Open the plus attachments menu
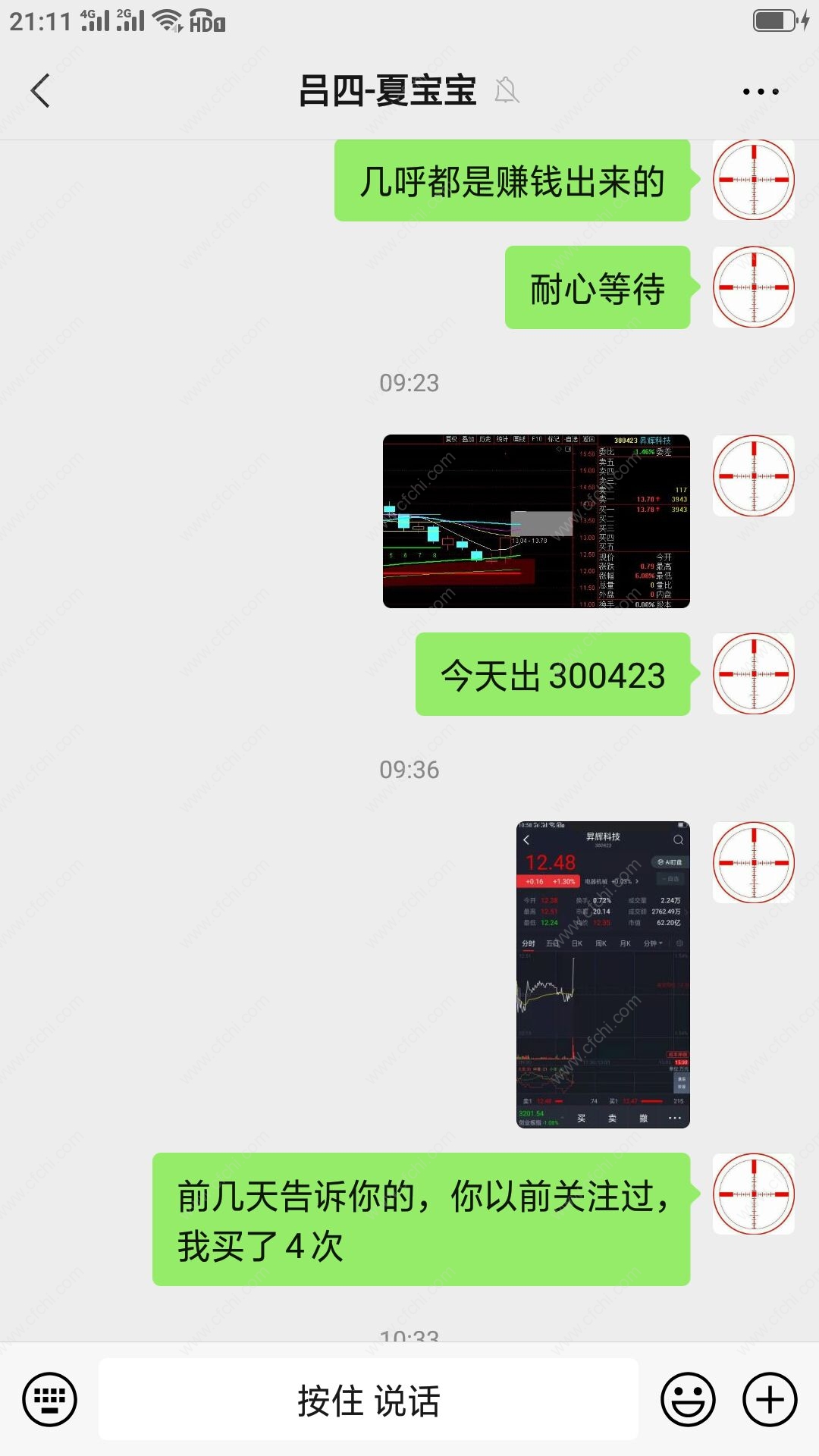The height and width of the screenshot is (1456, 819). tap(770, 1399)
